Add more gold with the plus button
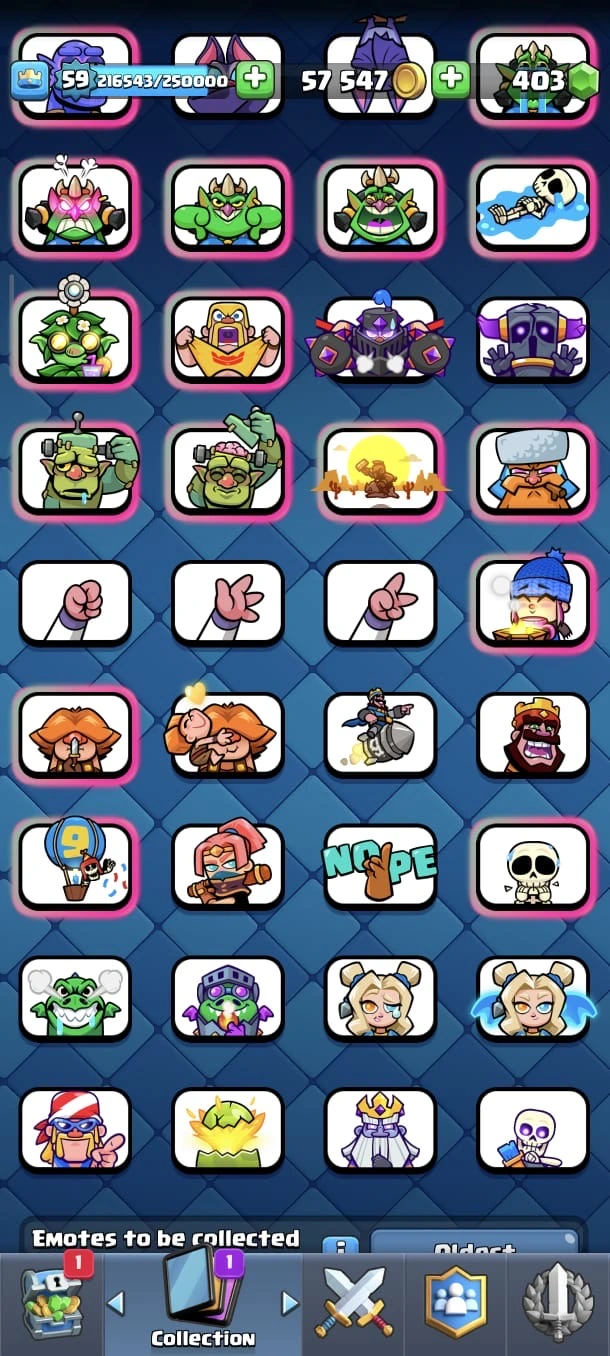 (x=451, y=79)
